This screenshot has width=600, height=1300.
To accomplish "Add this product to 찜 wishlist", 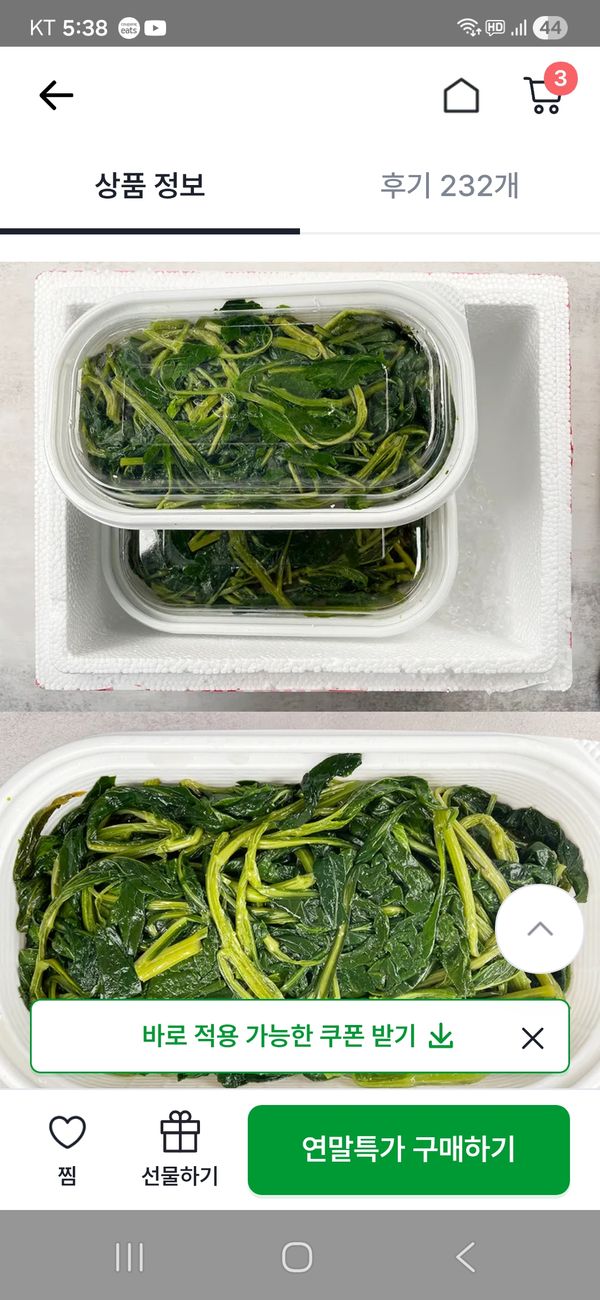I will [x=67, y=1148].
